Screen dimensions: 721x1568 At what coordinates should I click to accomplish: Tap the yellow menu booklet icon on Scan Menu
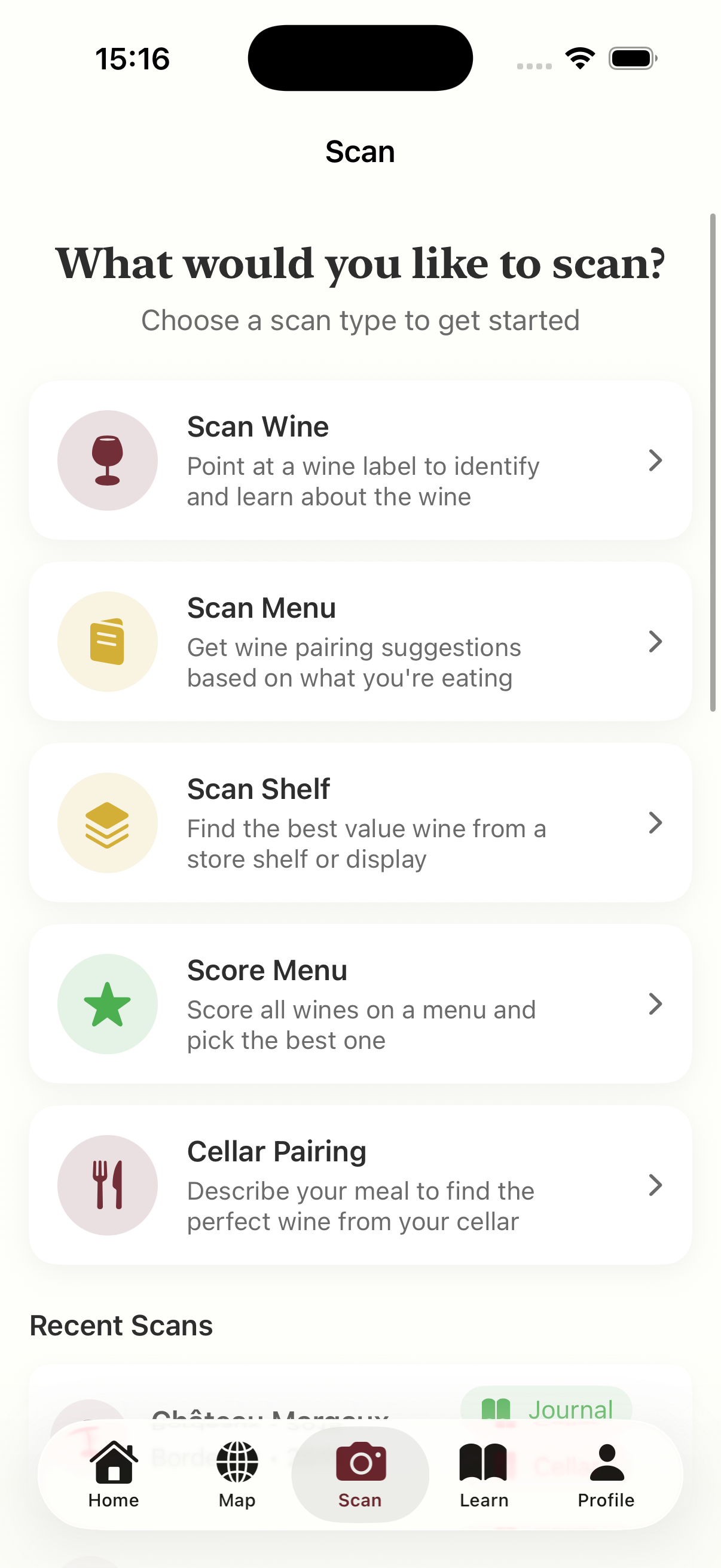click(108, 641)
